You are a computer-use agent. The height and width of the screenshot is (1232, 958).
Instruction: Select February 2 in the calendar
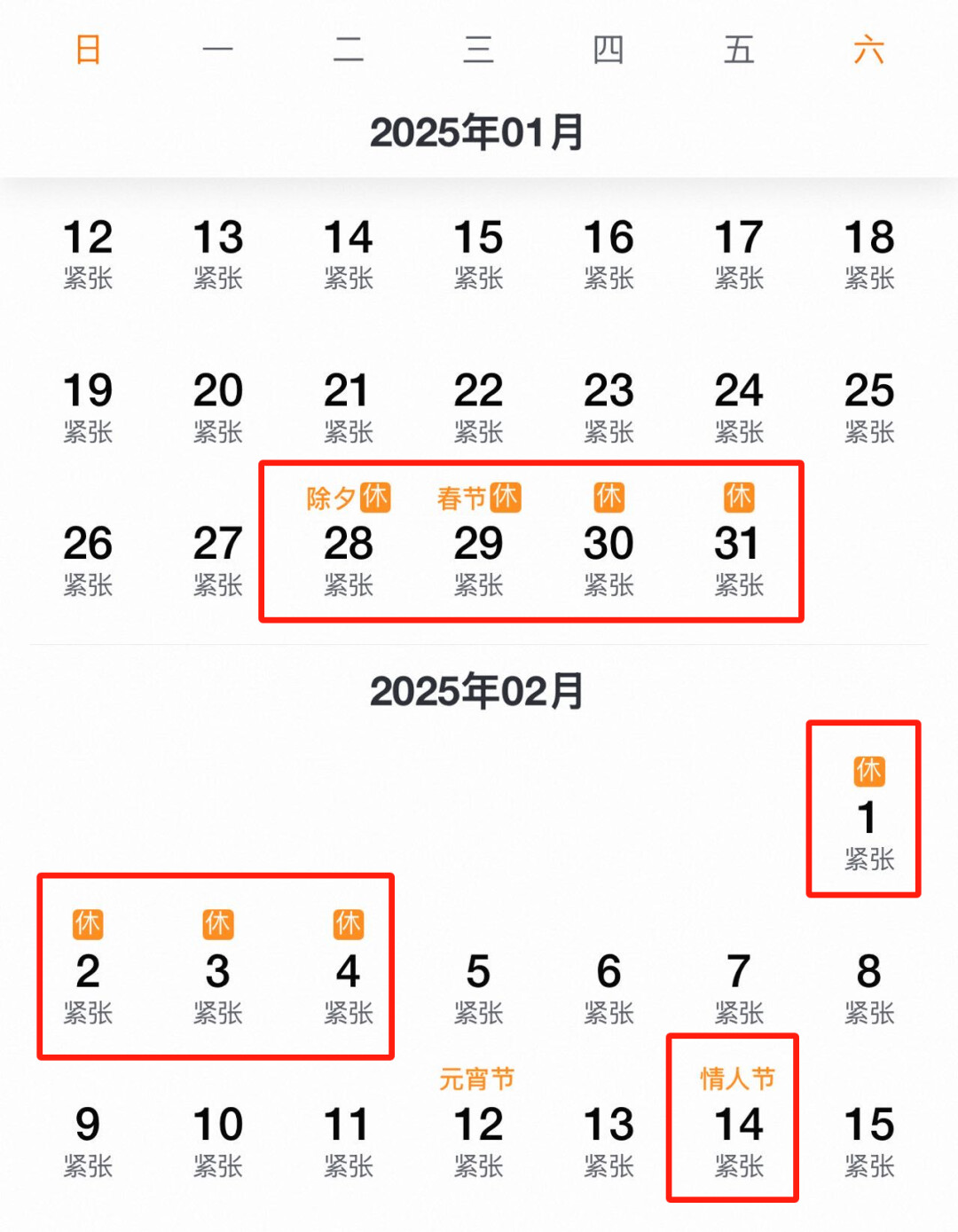coord(88,972)
